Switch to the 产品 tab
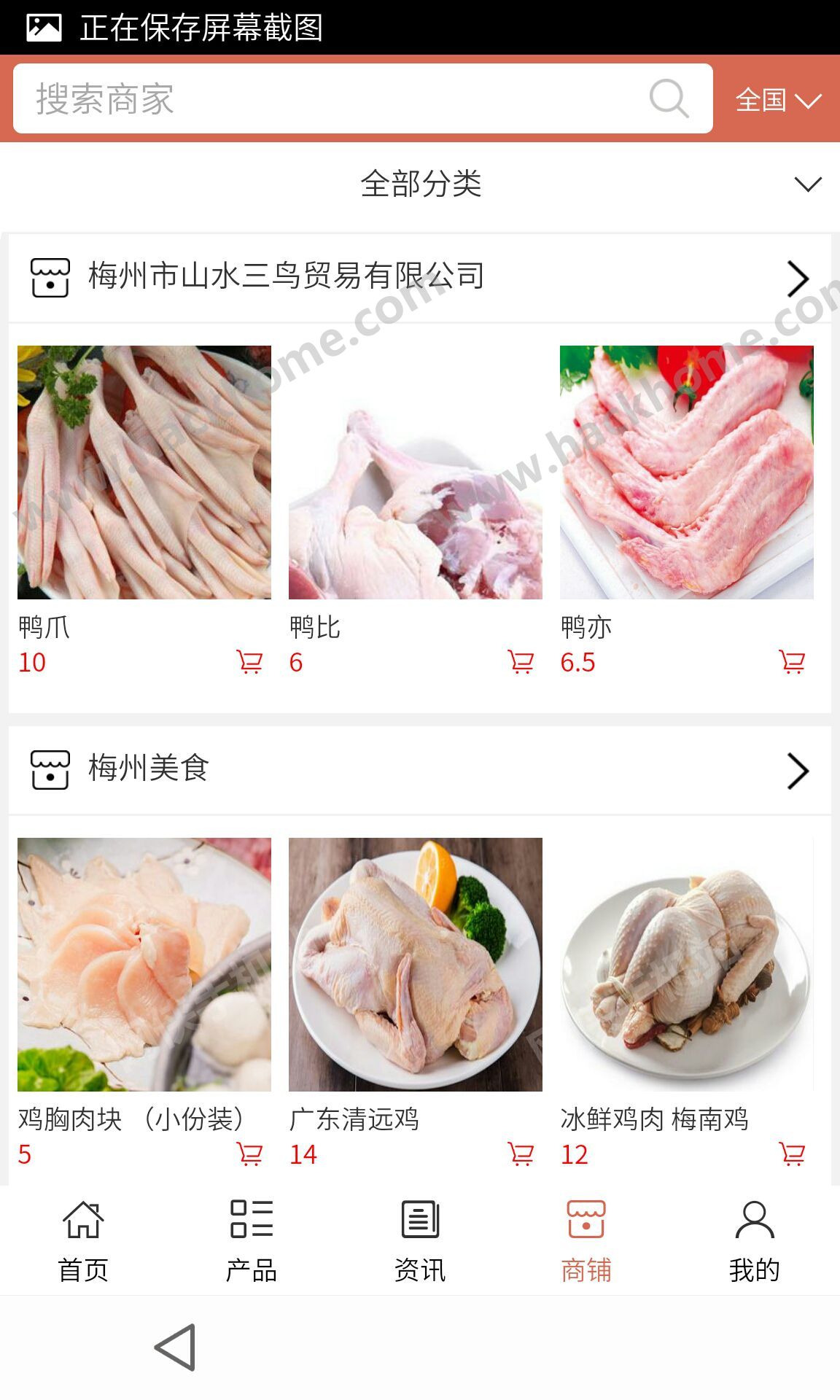Image resolution: width=840 pixels, height=1400 pixels. (x=252, y=1241)
